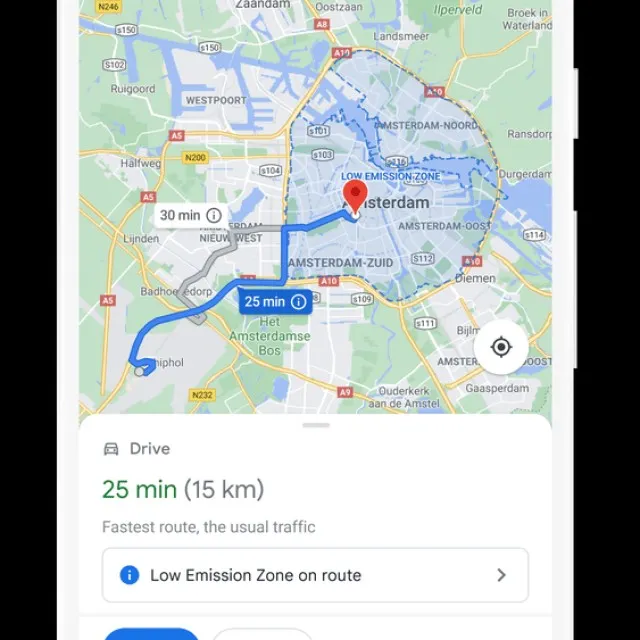The height and width of the screenshot is (640, 640).
Task: Tap the red Amsterdam destination pin
Action: (x=354, y=194)
